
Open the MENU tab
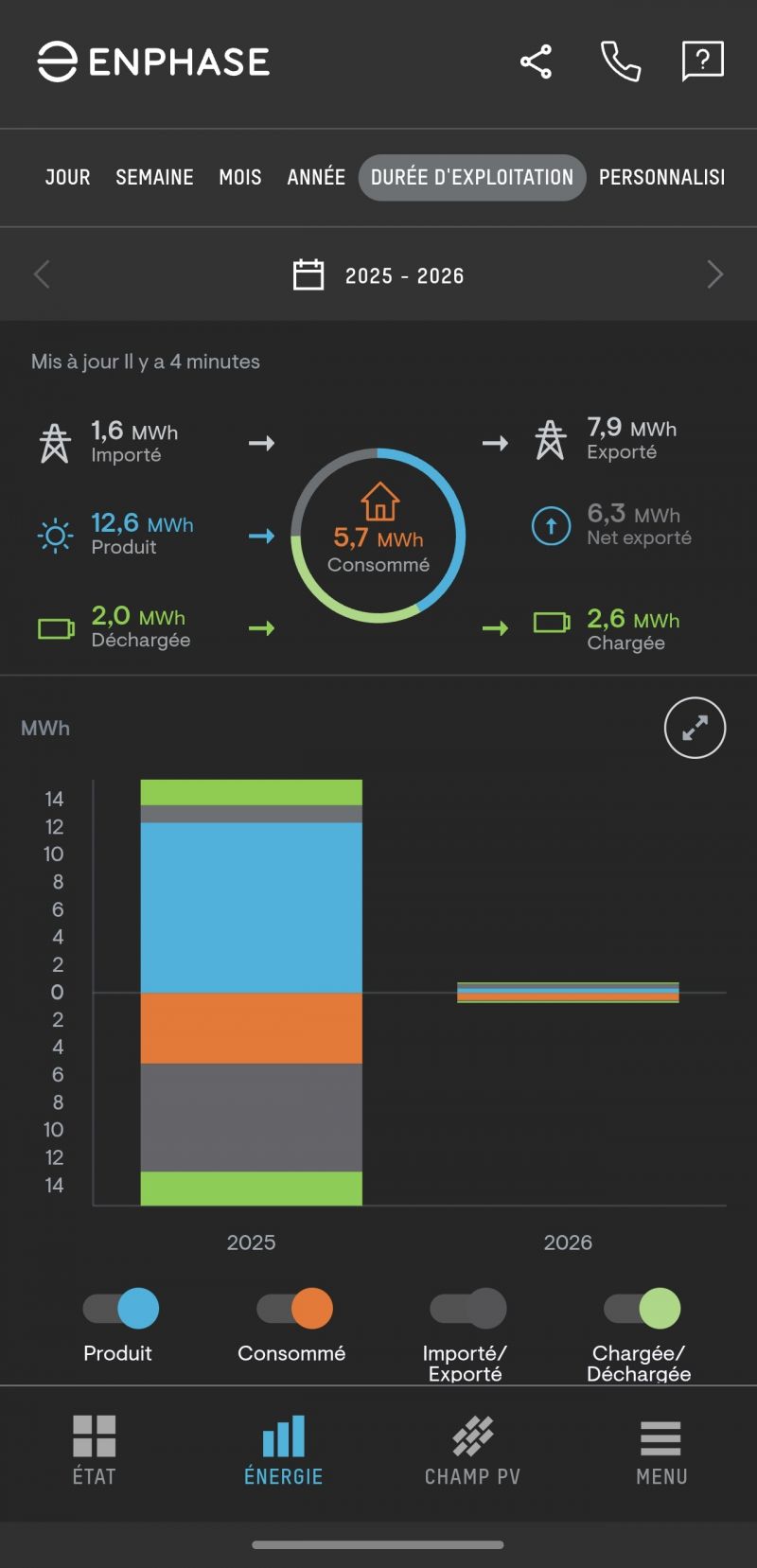(x=661, y=1450)
